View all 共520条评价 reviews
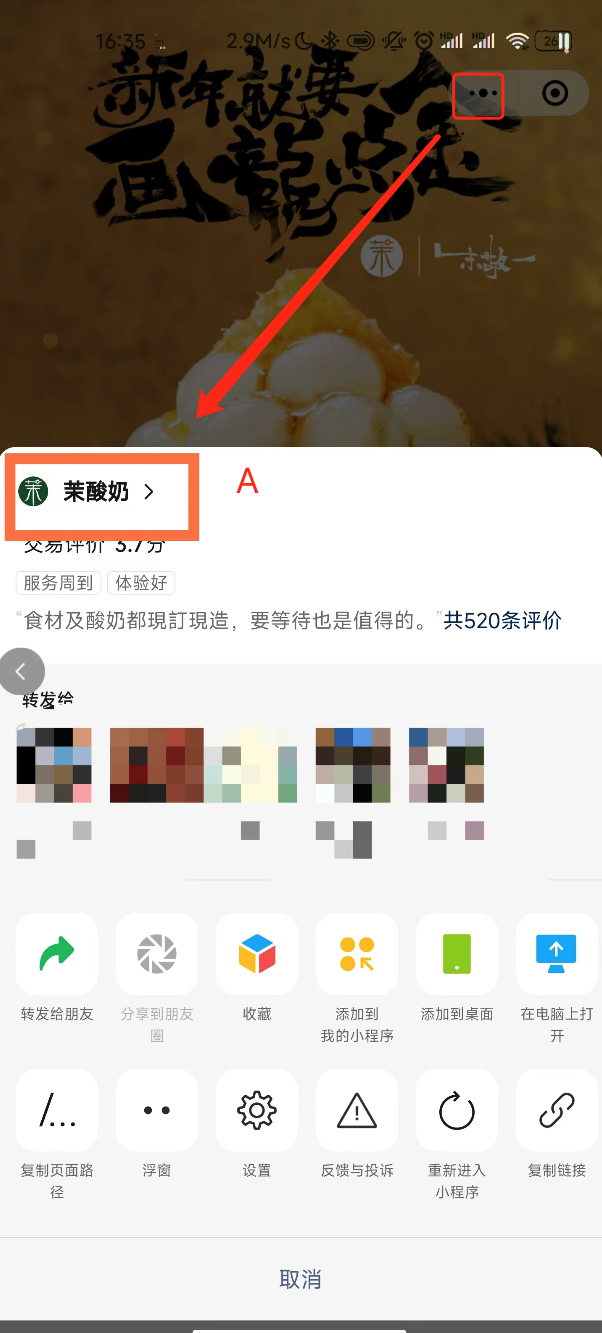The height and width of the screenshot is (1333, 602). tap(502, 621)
